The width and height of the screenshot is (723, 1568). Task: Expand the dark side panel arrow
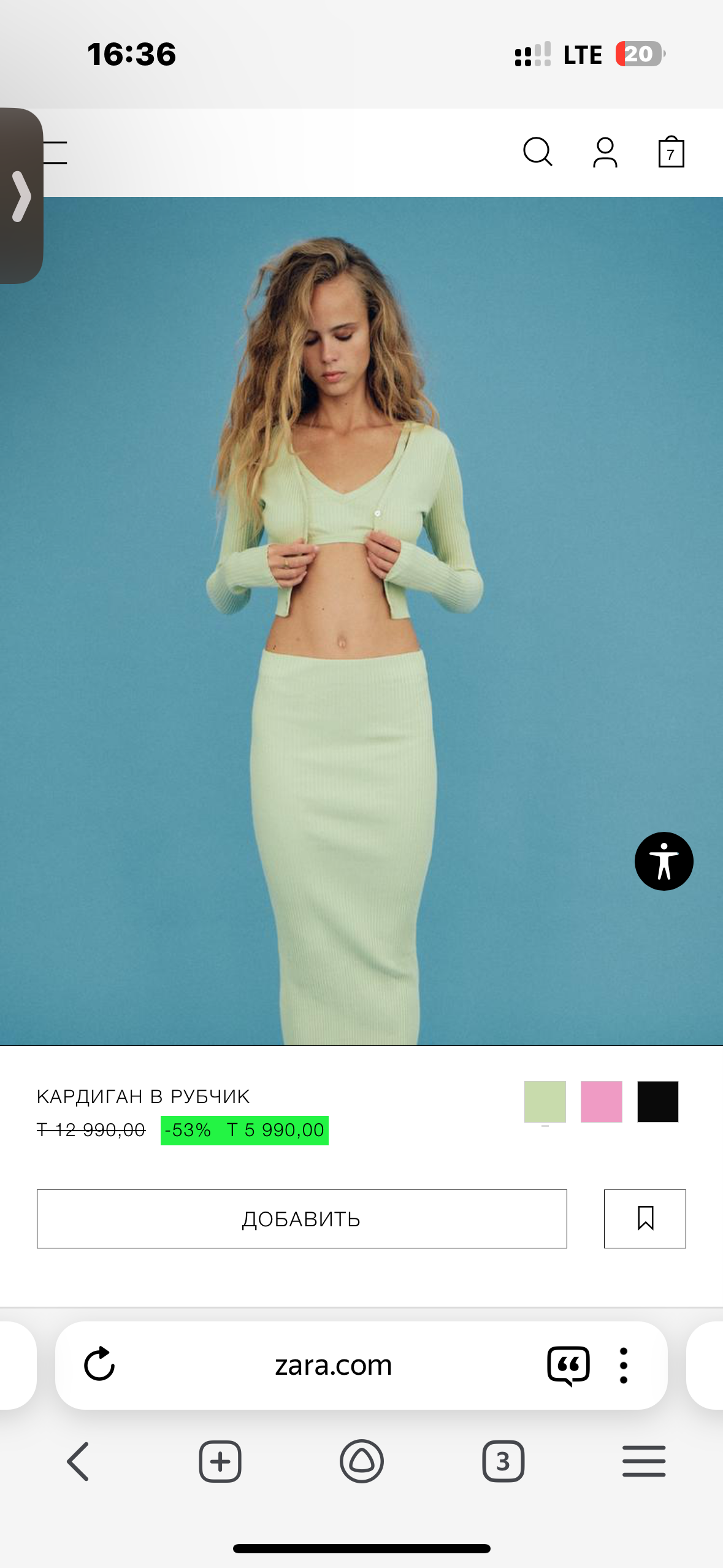pos(21,196)
